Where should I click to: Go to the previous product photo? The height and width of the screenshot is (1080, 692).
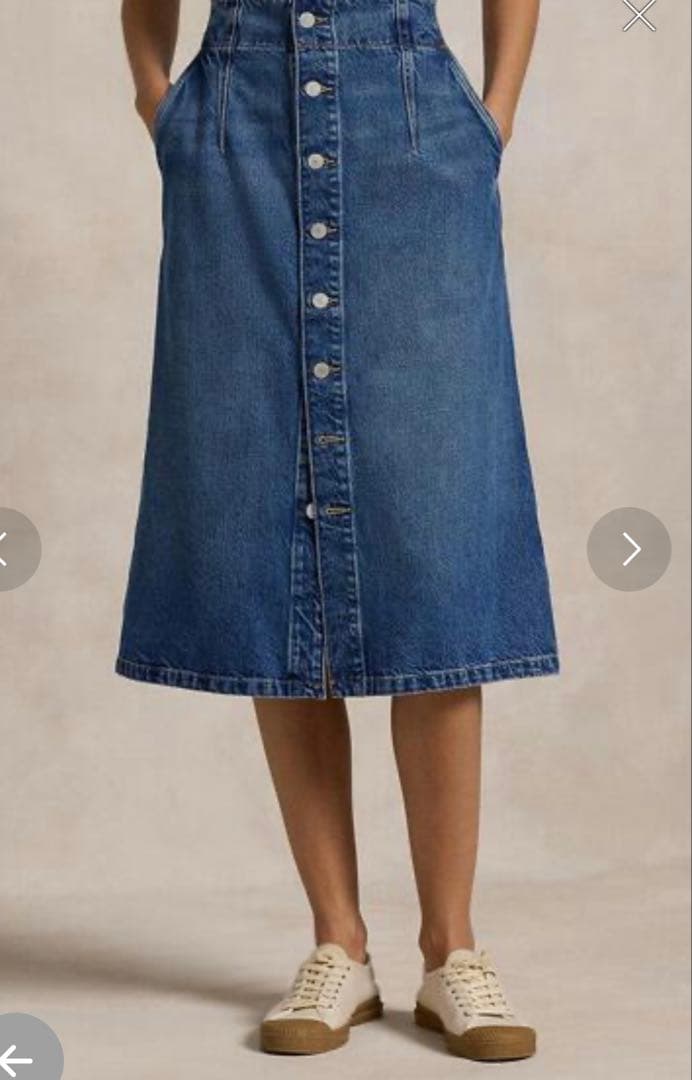[x=12, y=549]
